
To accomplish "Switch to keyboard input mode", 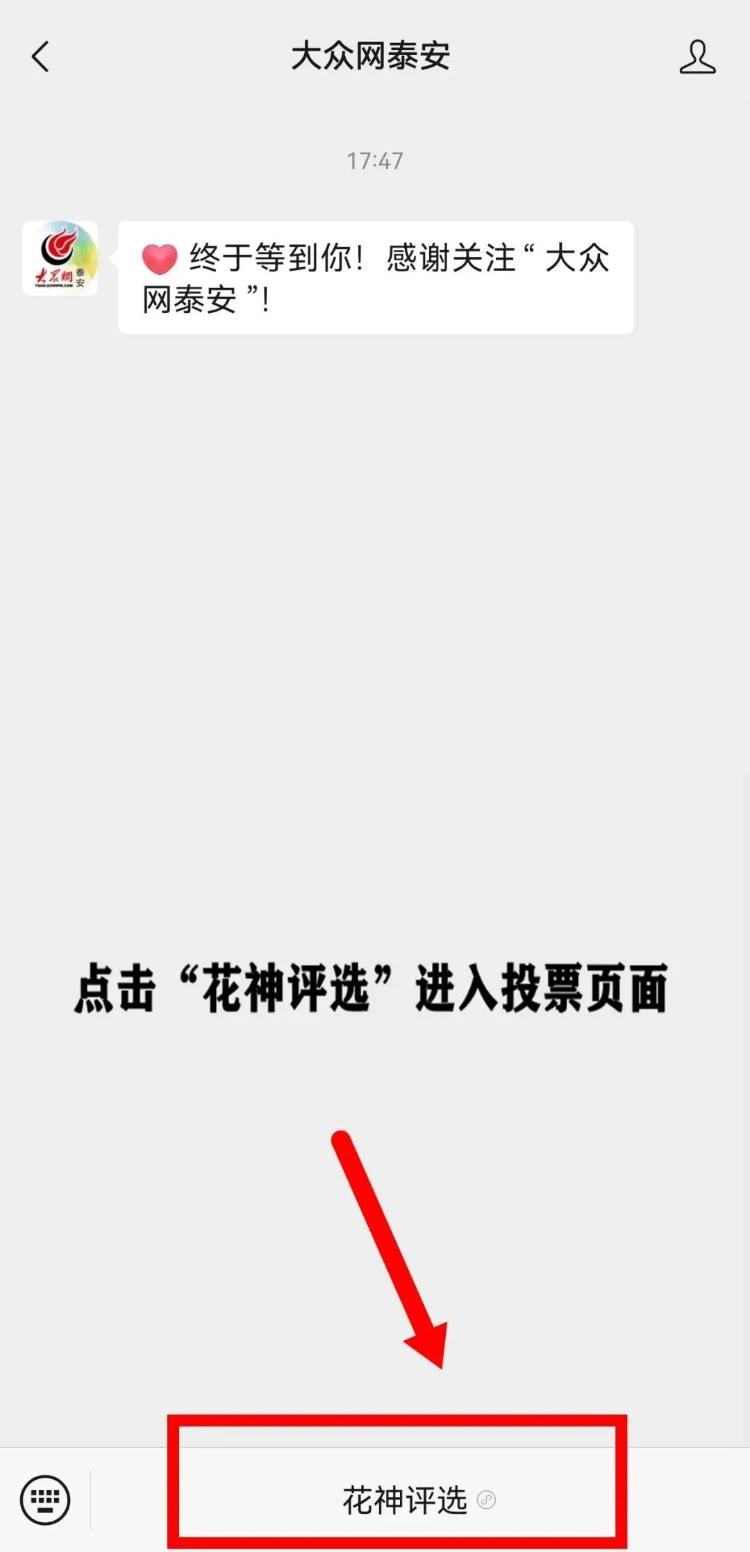I will (x=46, y=1499).
